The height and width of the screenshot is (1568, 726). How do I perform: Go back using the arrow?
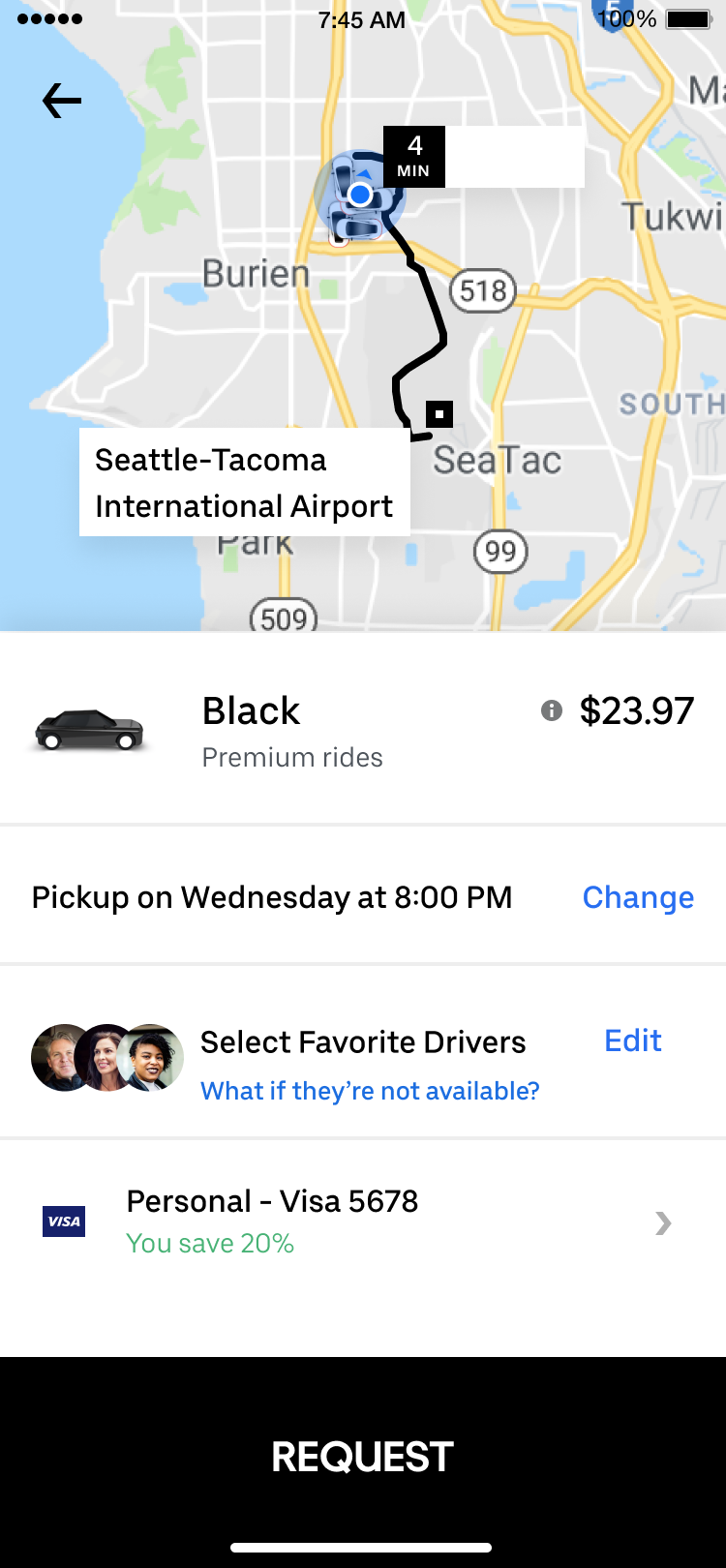click(62, 101)
